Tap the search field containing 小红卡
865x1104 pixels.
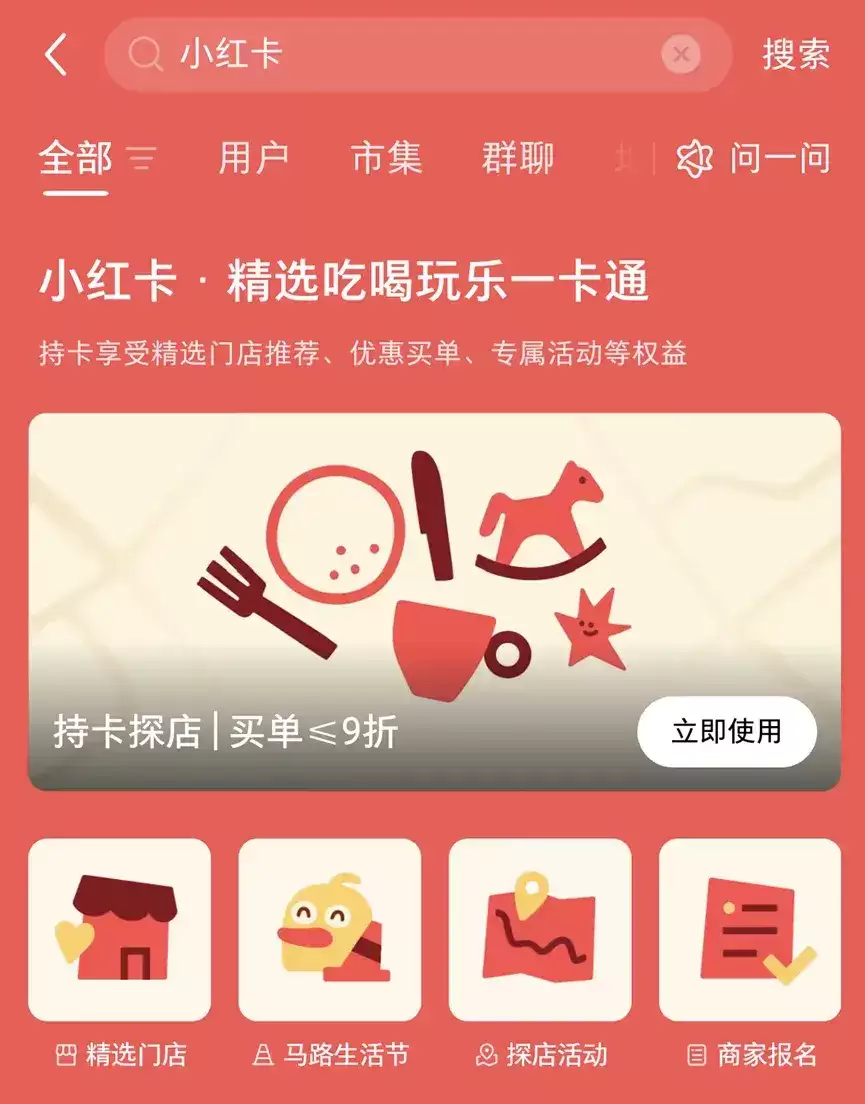click(x=400, y=54)
